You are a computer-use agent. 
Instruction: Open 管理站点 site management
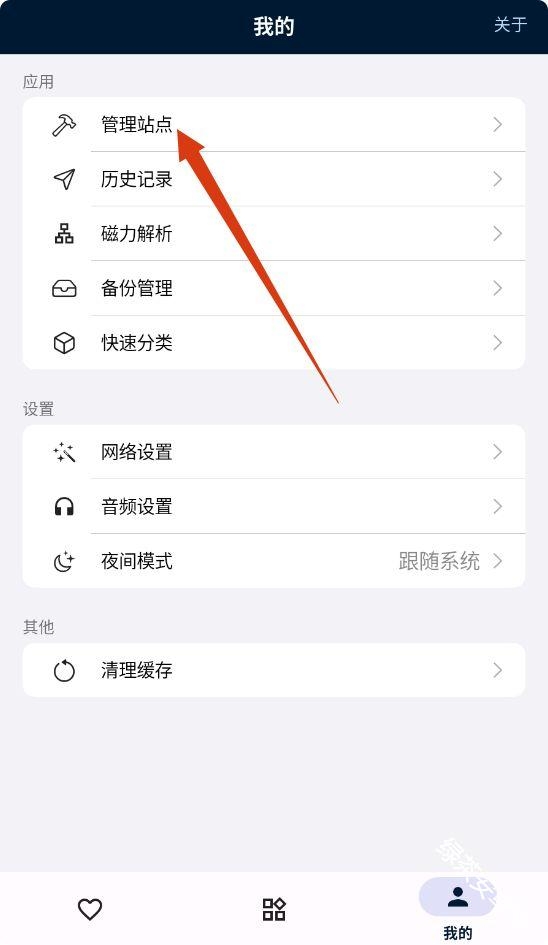pyautogui.click(x=274, y=125)
